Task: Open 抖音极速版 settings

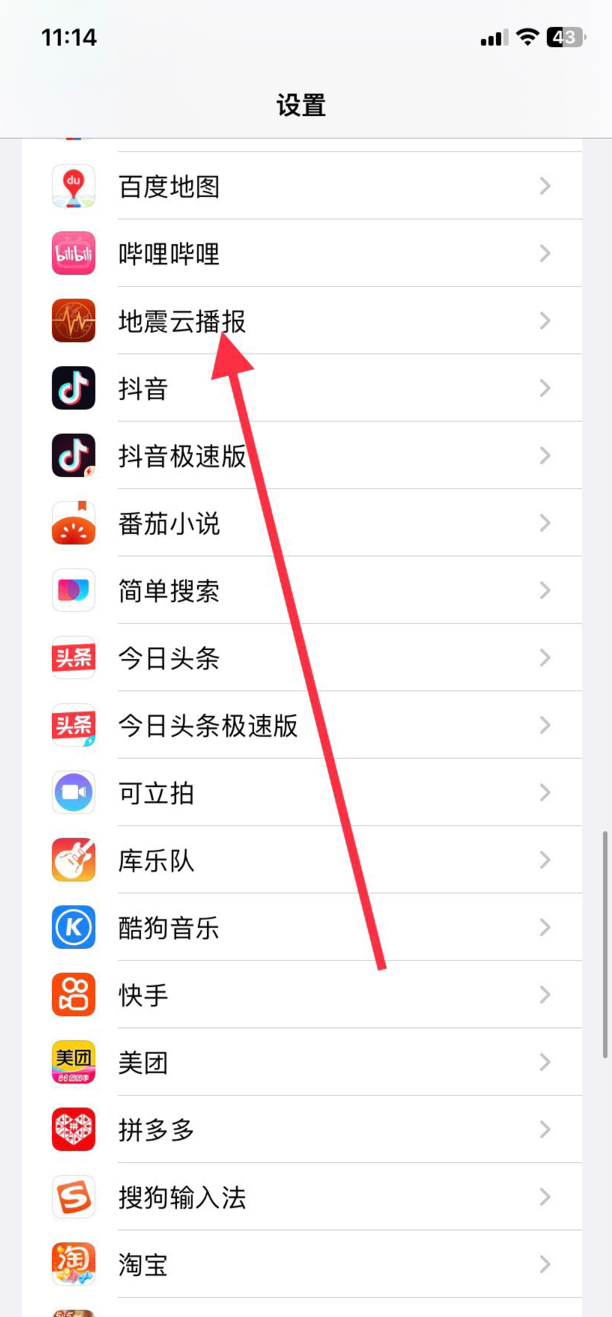Action: pyautogui.click(x=300, y=456)
